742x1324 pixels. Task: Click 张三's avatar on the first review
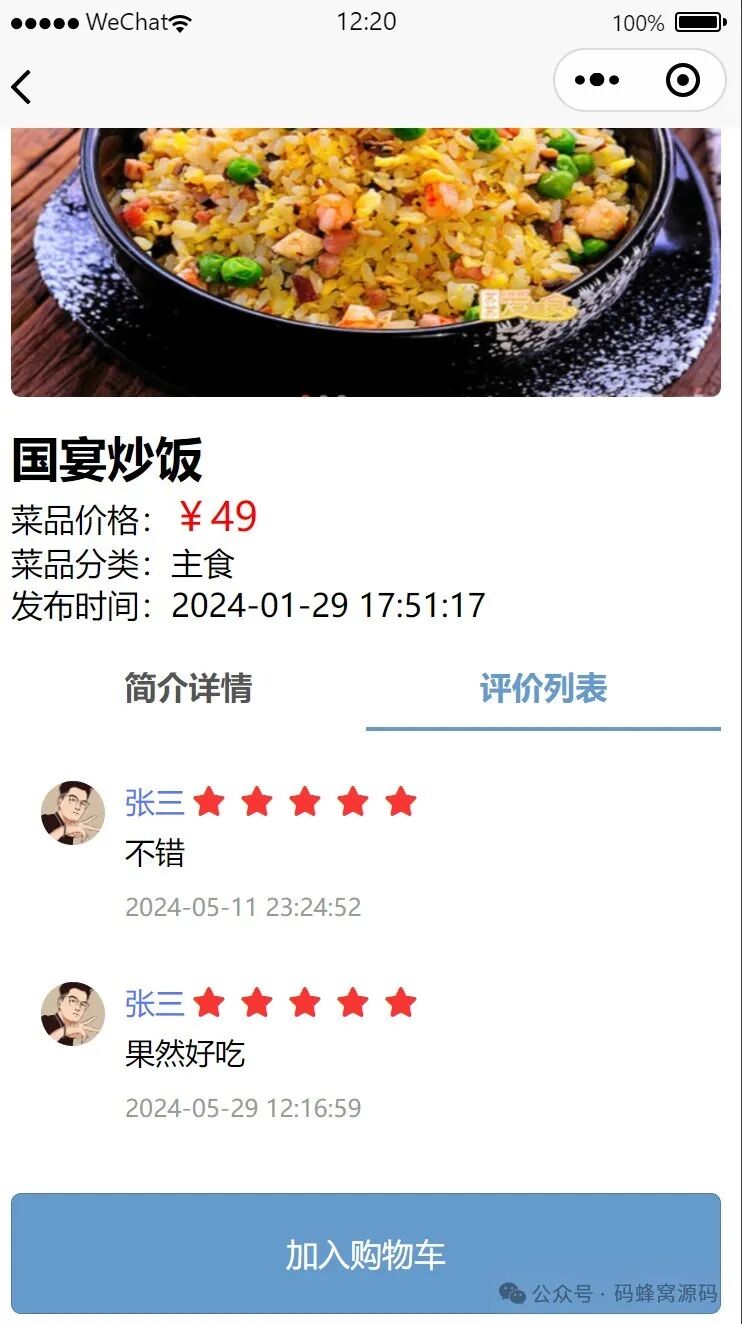[x=72, y=813]
